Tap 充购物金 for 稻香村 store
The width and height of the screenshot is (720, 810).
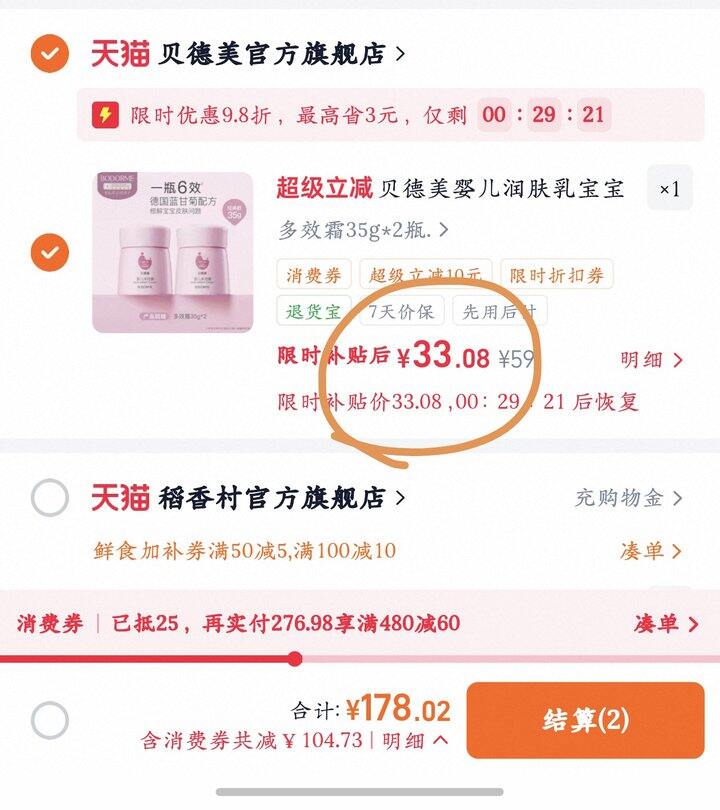point(628,498)
